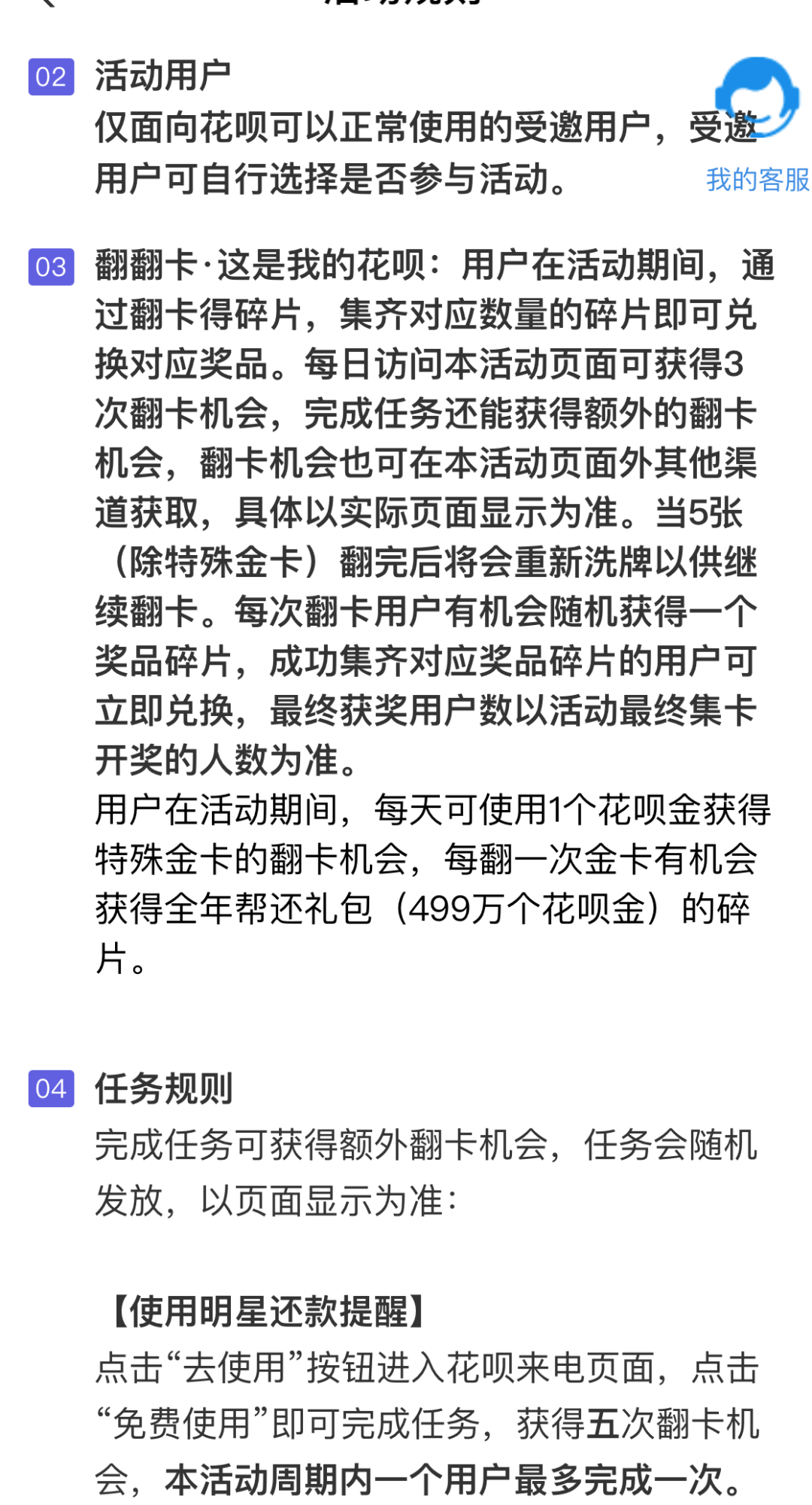Go back from the activity rules page
This screenshot has height=1505, width=812.
click(x=47, y=3)
